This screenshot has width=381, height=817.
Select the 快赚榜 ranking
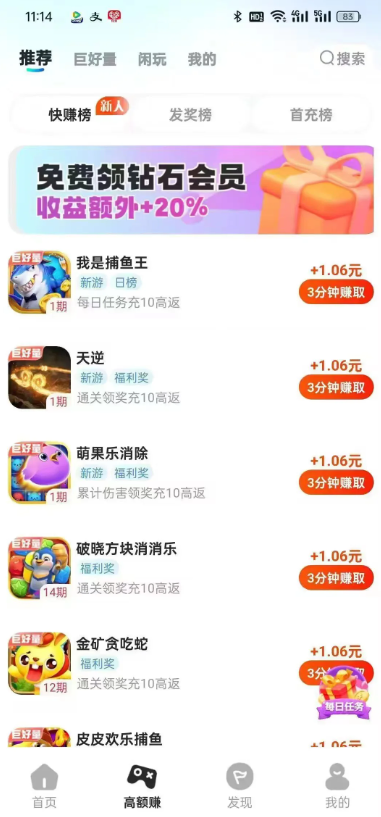(70, 115)
